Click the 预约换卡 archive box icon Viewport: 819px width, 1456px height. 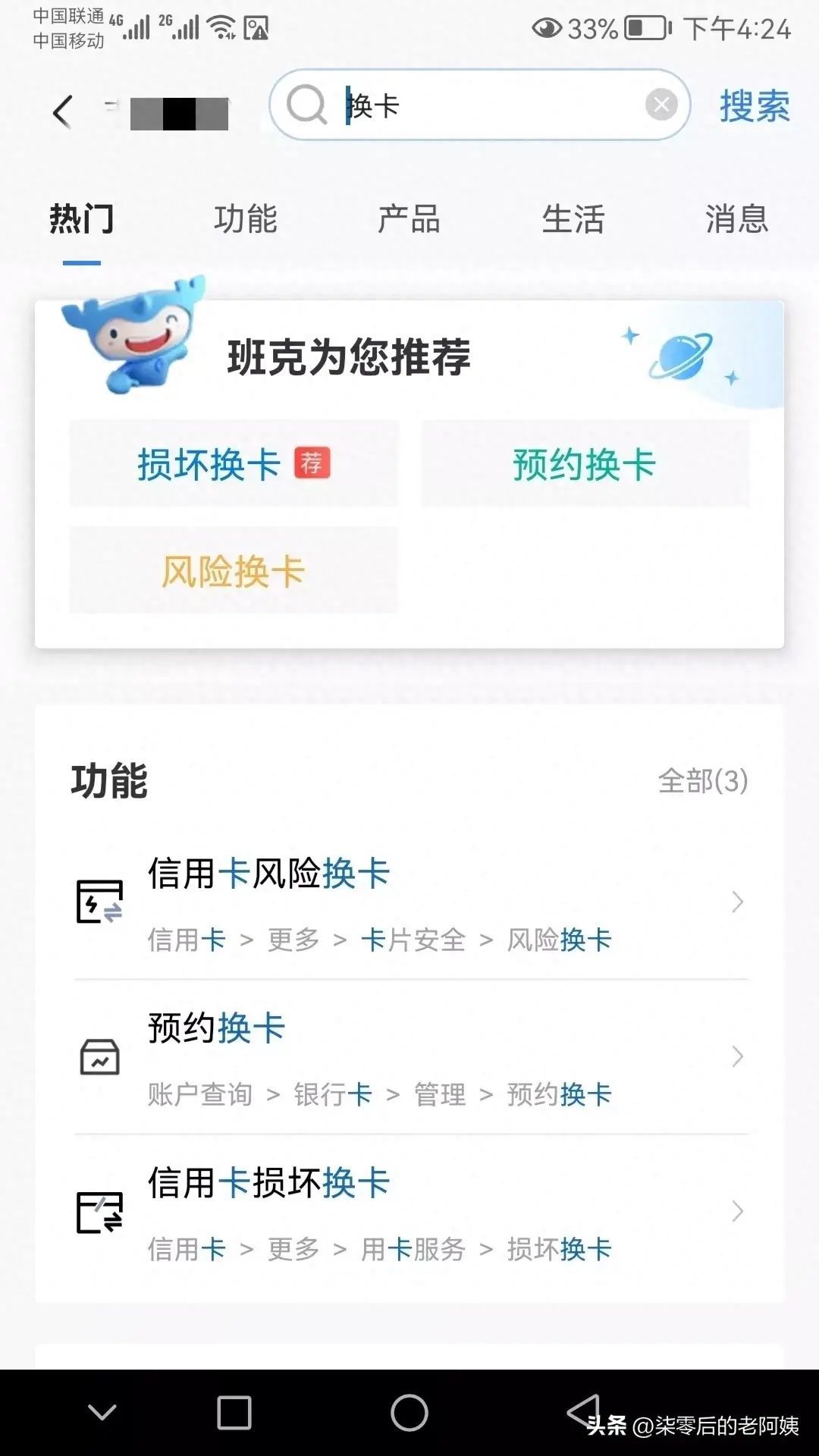(101, 1056)
